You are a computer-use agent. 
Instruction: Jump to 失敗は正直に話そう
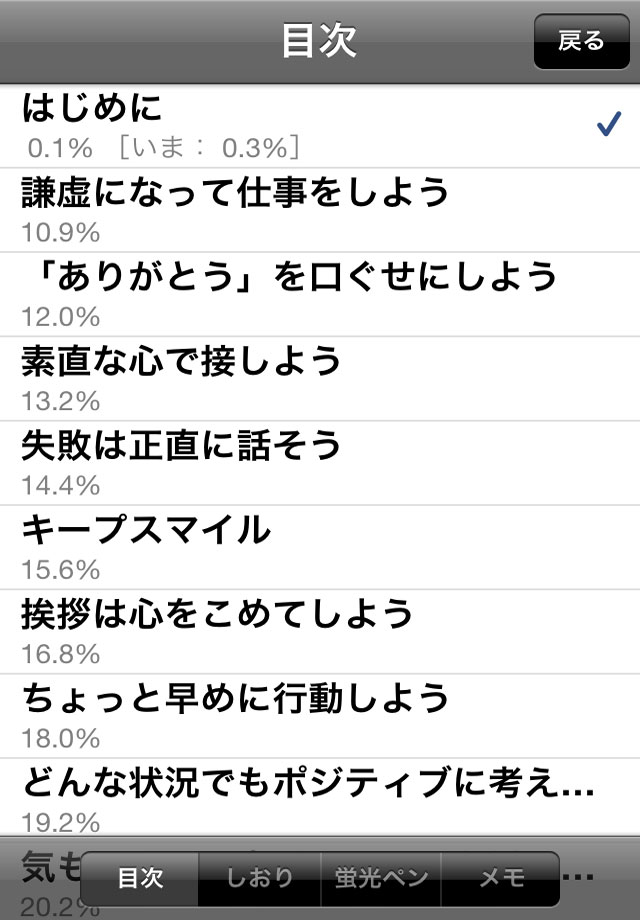[x=300, y=461]
